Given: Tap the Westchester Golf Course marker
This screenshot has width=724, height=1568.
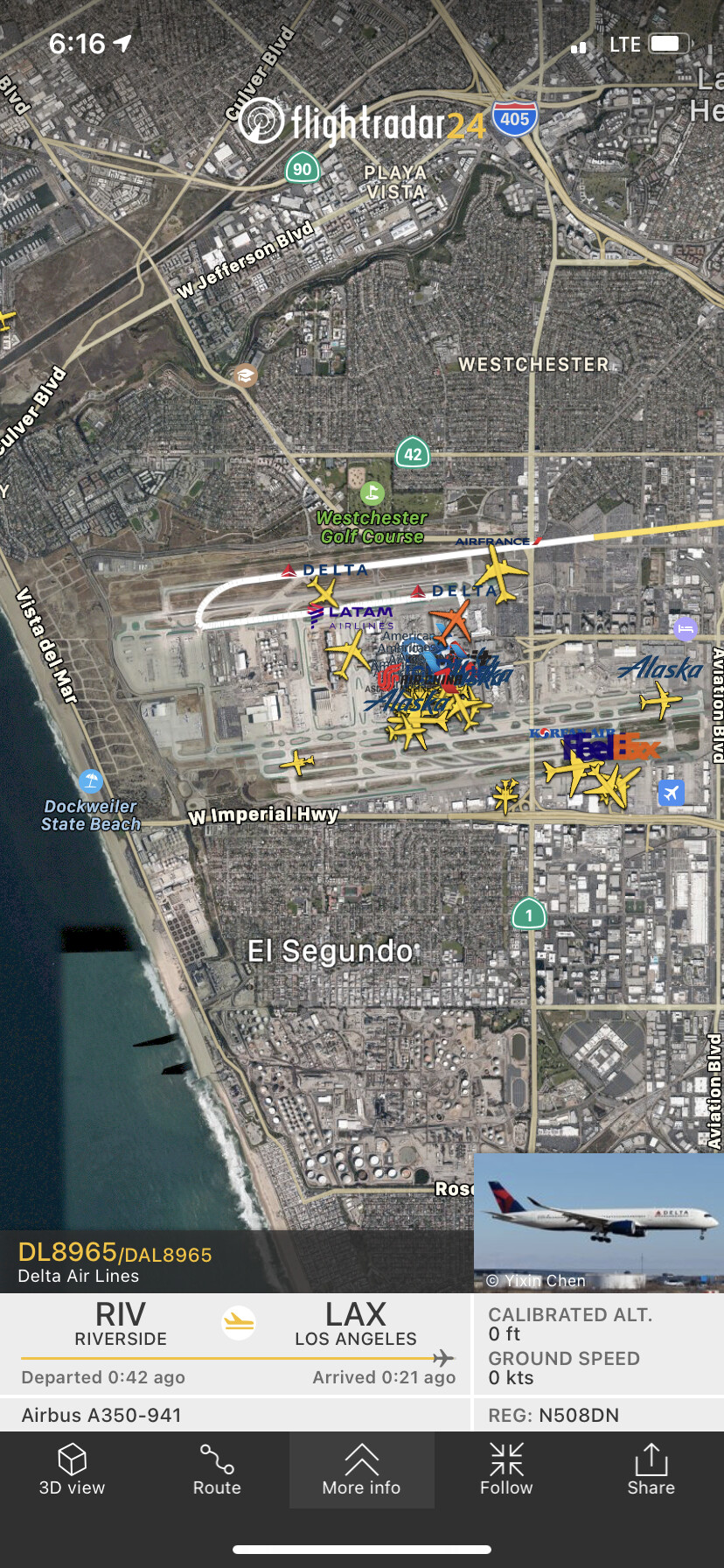Looking at the screenshot, I should coord(372,493).
